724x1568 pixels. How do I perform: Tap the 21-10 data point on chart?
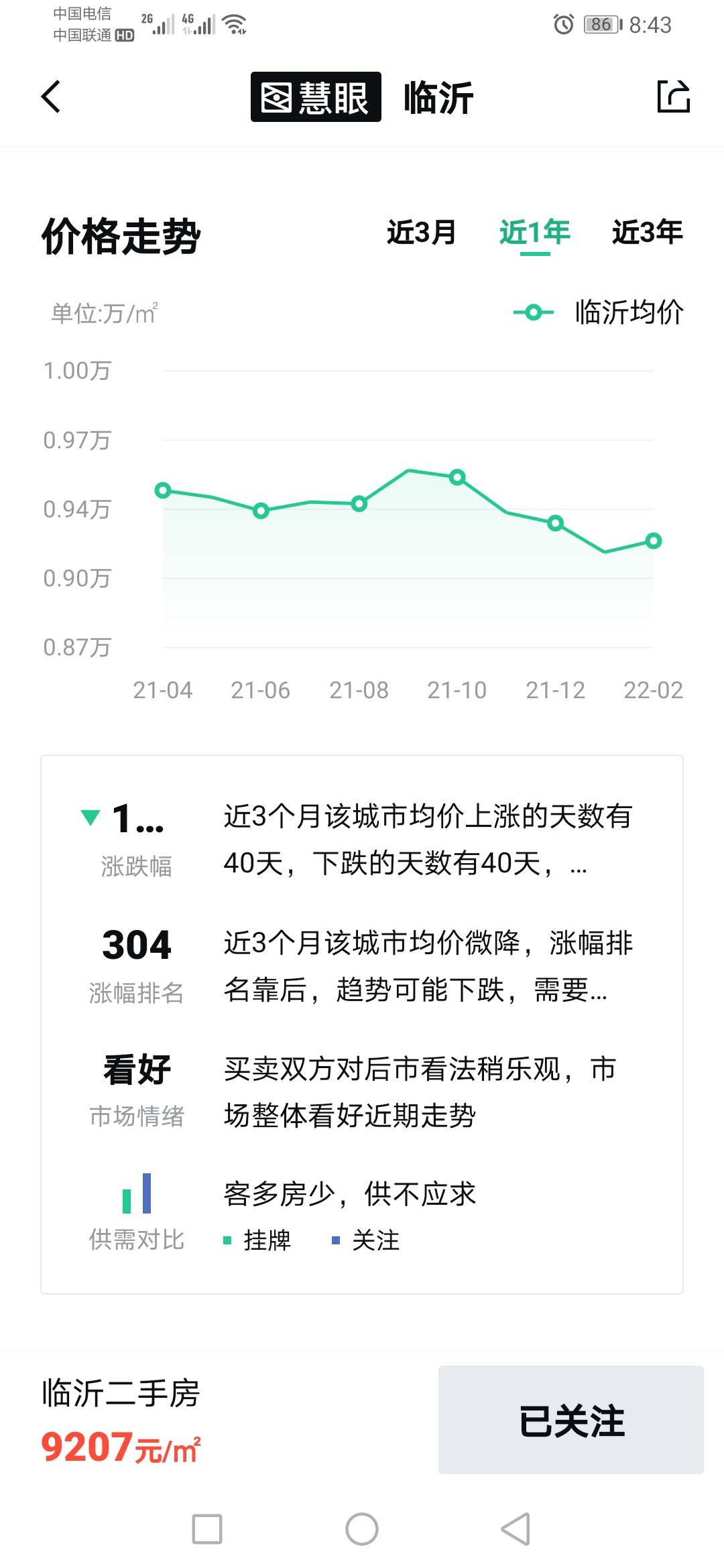click(x=457, y=478)
